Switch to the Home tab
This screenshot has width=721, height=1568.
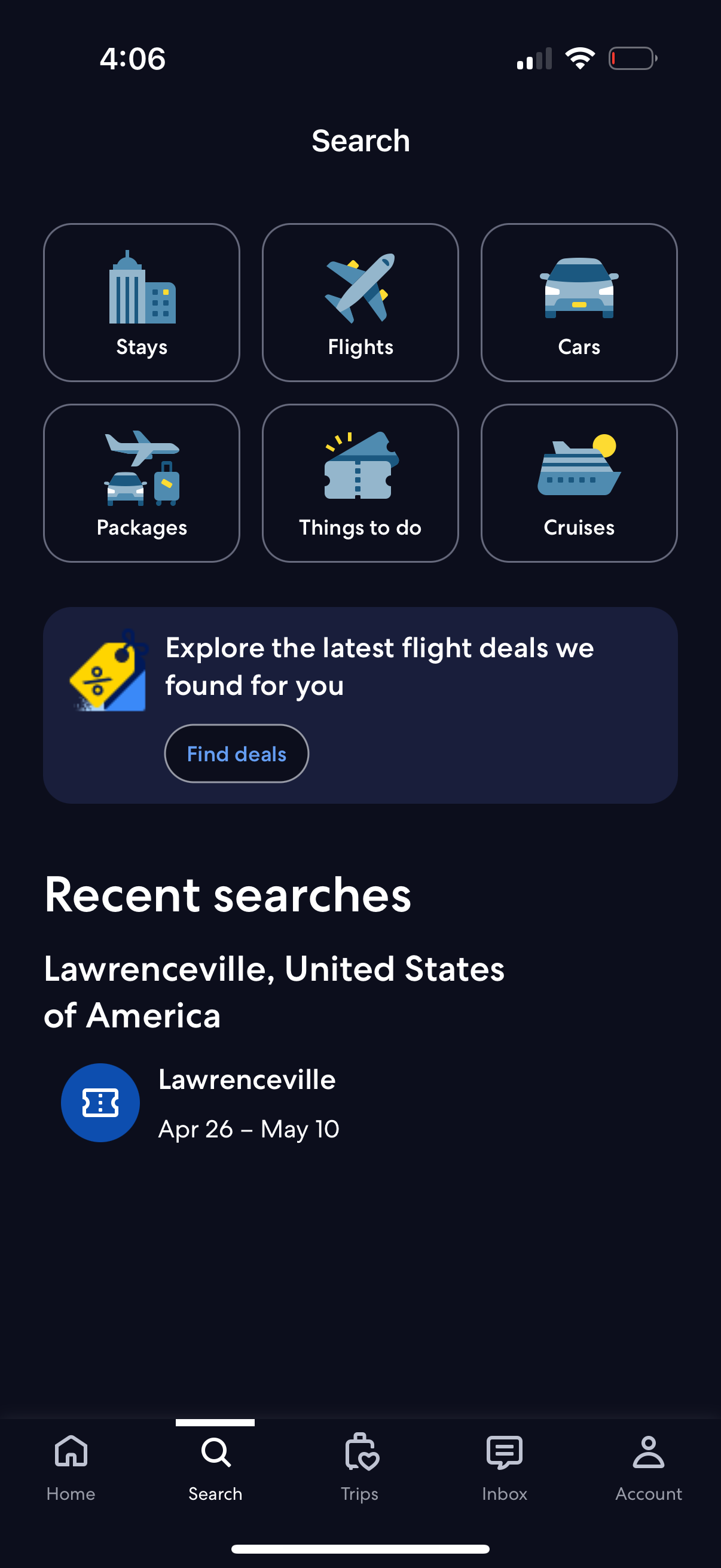click(72, 1467)
